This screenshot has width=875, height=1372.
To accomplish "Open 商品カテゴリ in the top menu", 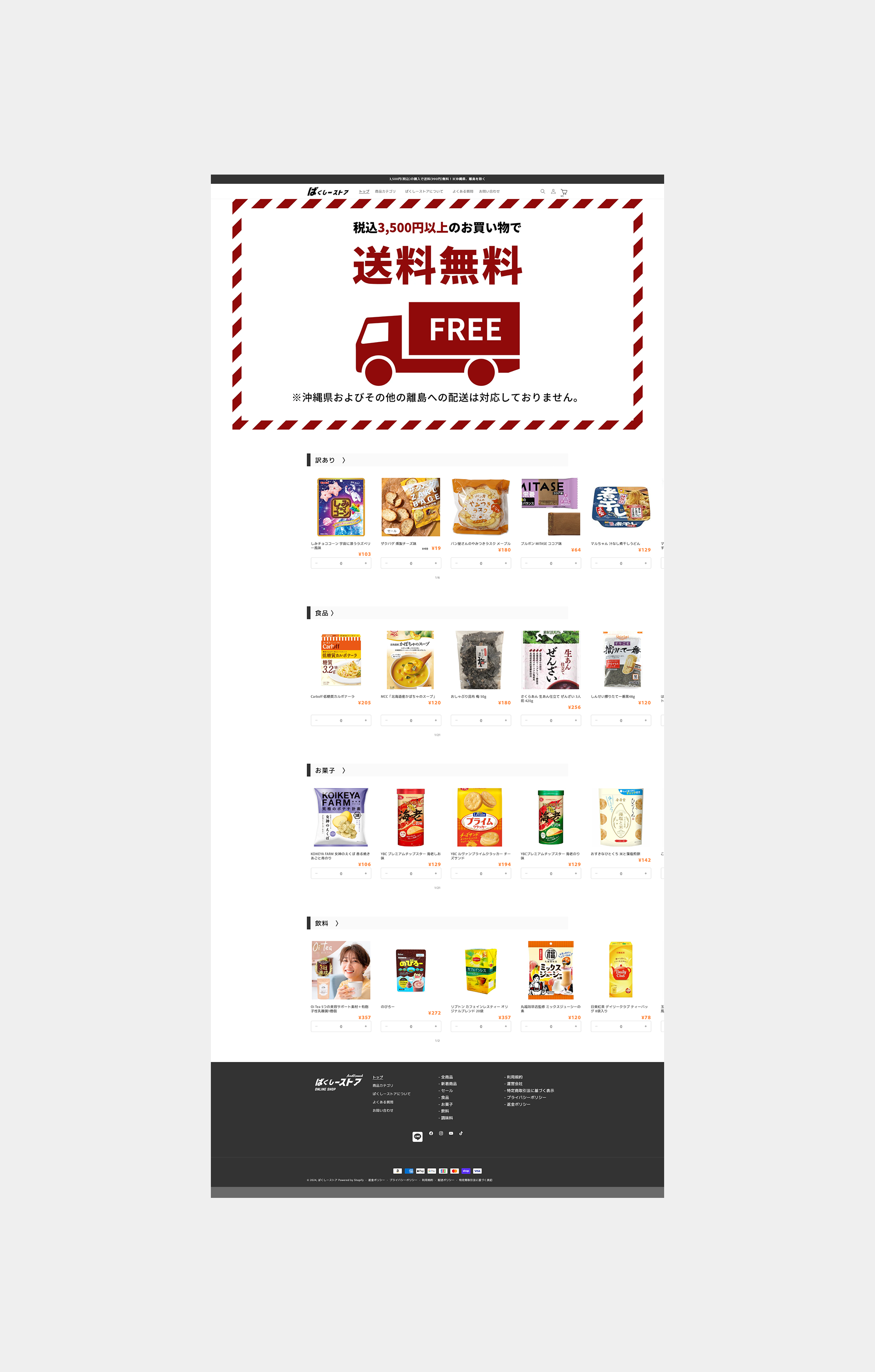I will 385,192.
